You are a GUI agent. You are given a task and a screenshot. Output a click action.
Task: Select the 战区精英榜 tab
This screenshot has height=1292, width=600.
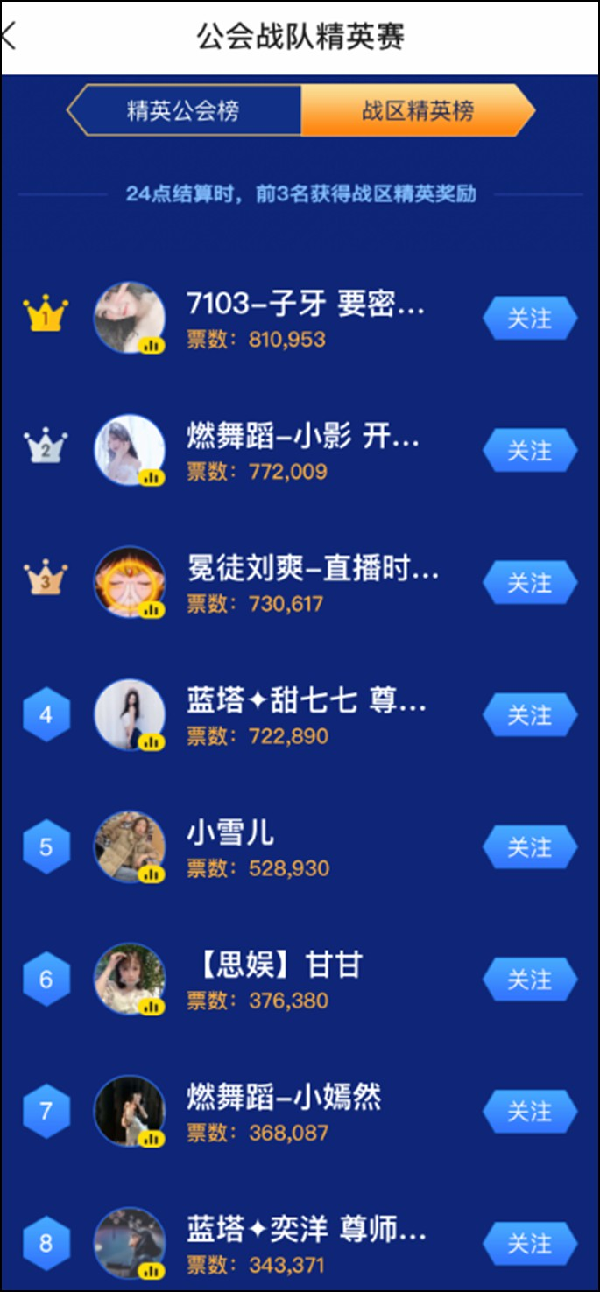tap(417, 111)
